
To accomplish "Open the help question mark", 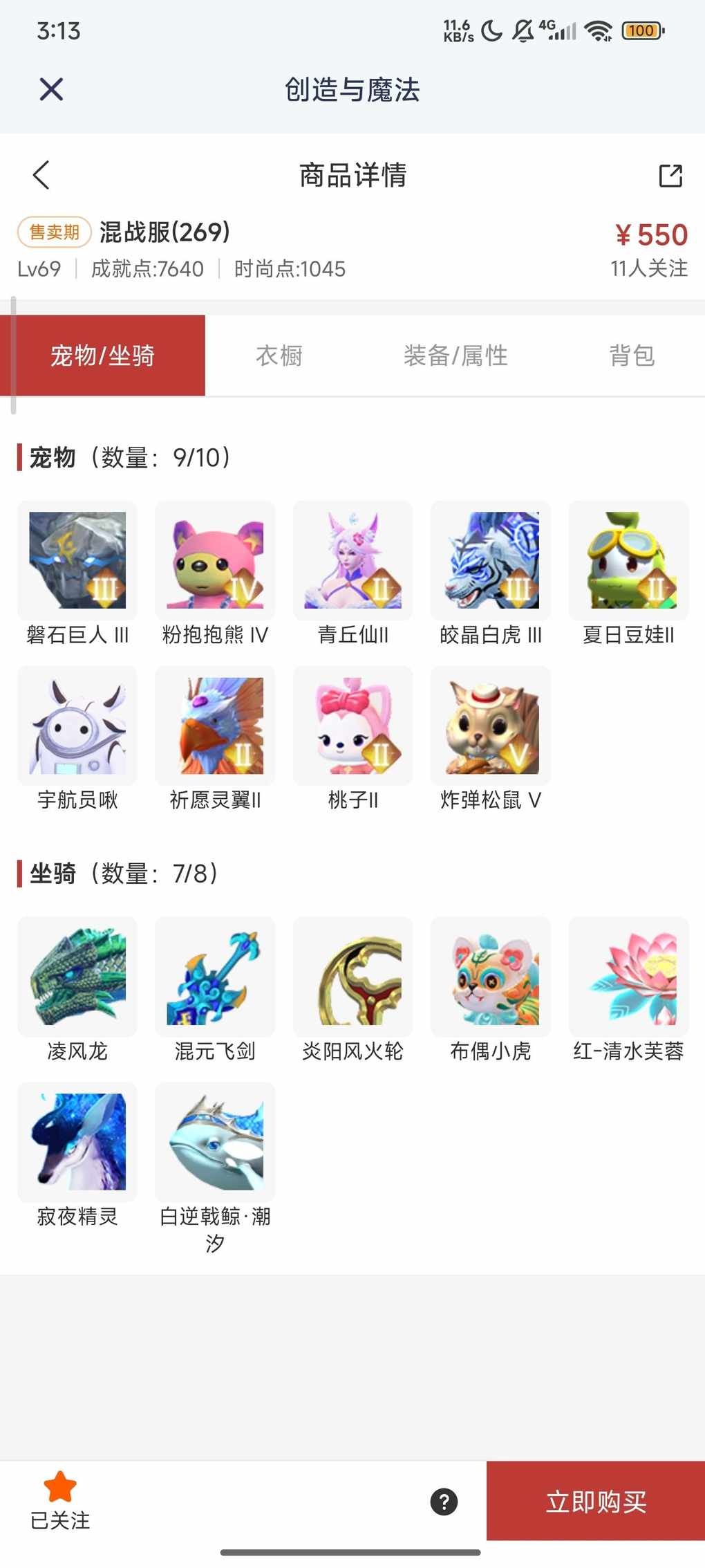I will pyautogui.click(x=444, y=1502).
